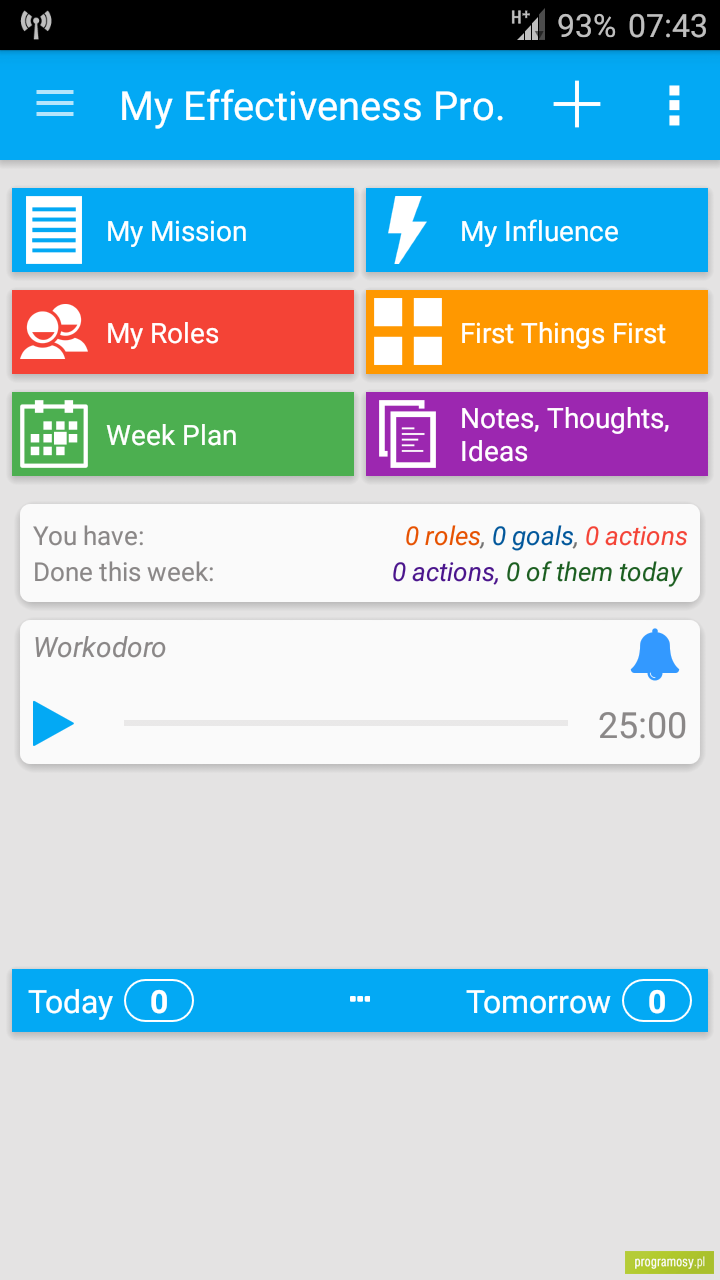View the Week Plan
720x1280 pixels.
183,434
